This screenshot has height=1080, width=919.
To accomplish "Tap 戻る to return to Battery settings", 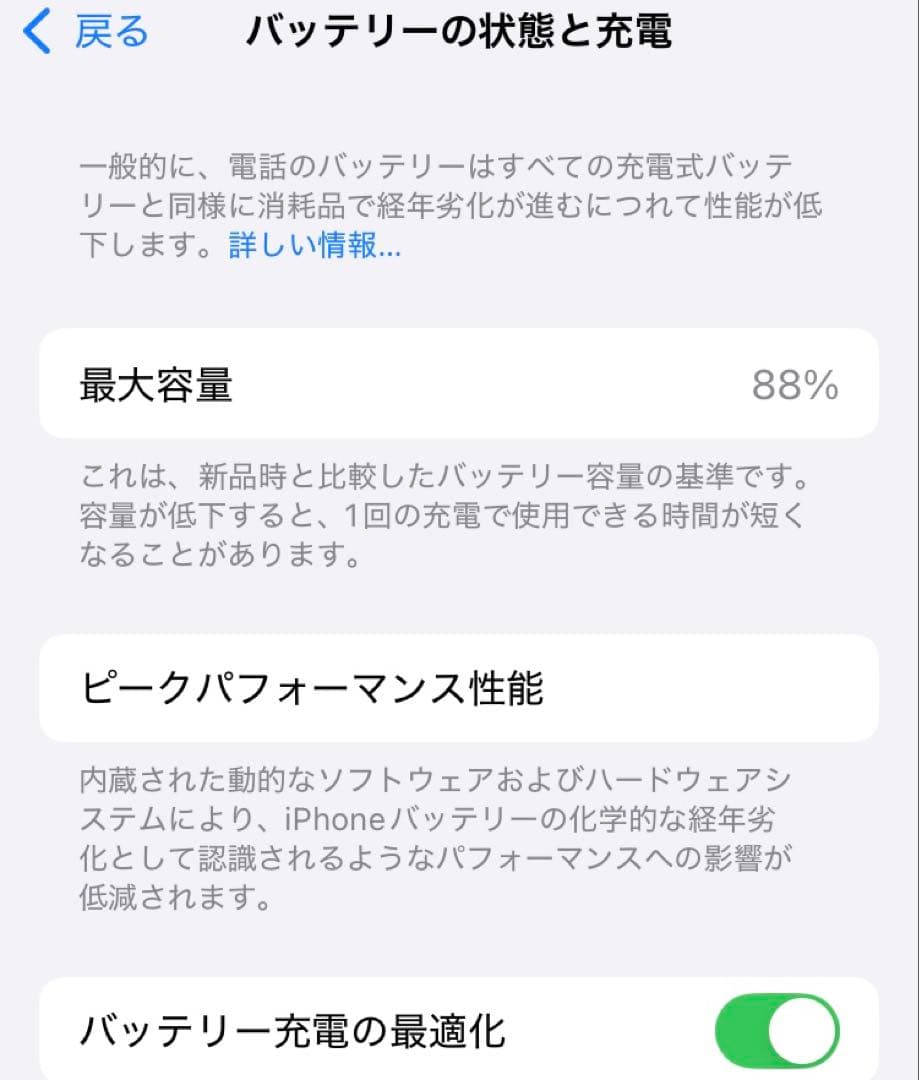I will (x=108, y=31).
